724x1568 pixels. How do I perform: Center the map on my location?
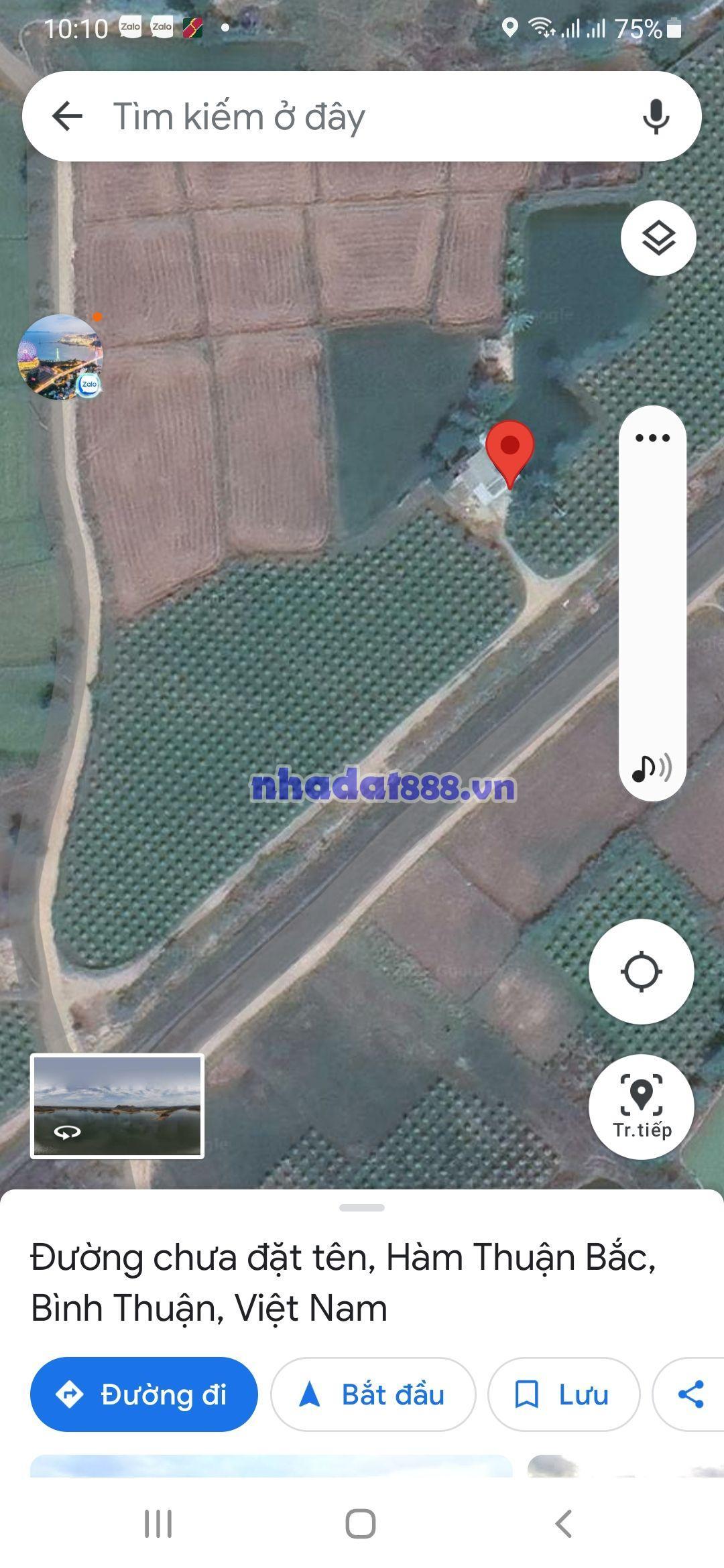[641, 971]
